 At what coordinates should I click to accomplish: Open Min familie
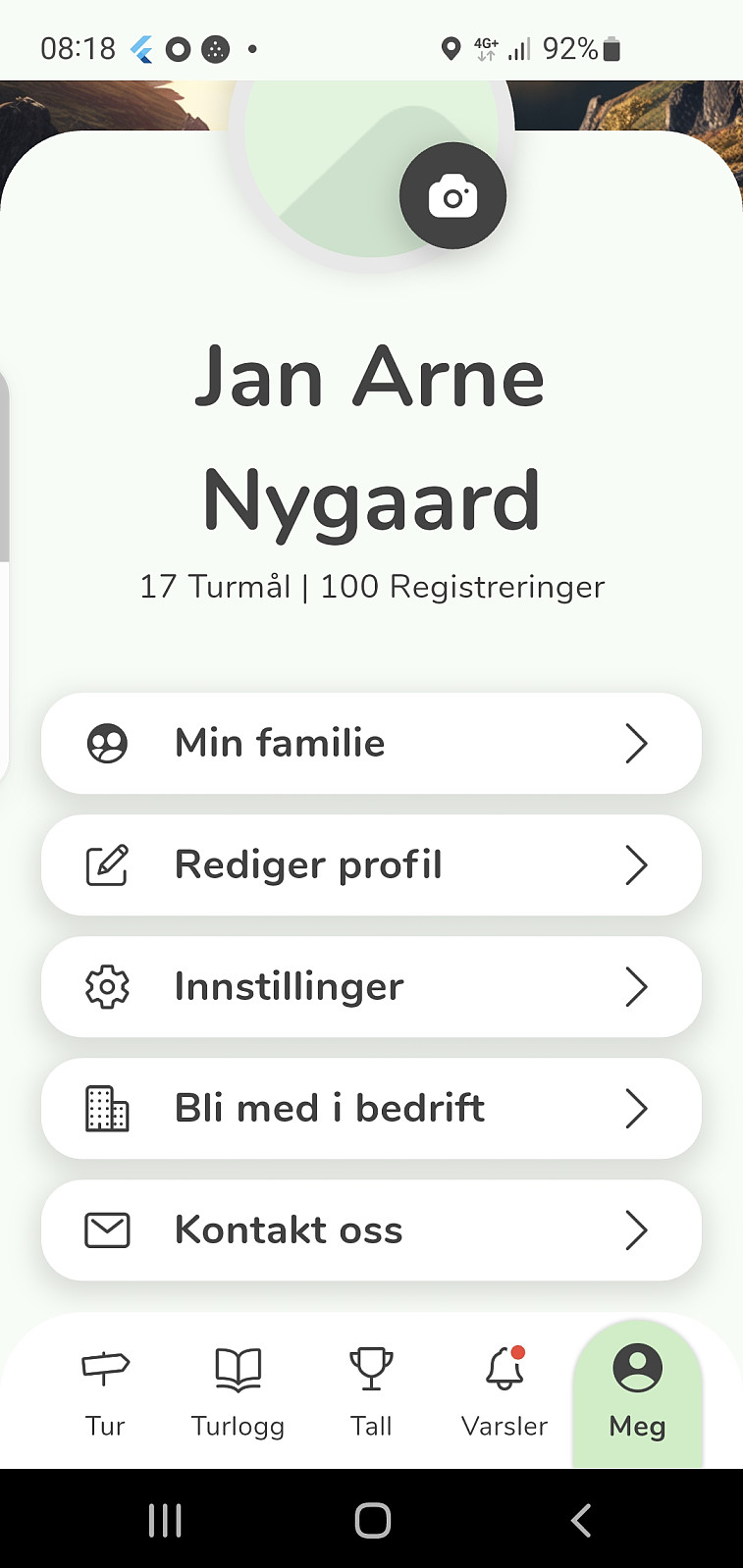coord(371,744)
